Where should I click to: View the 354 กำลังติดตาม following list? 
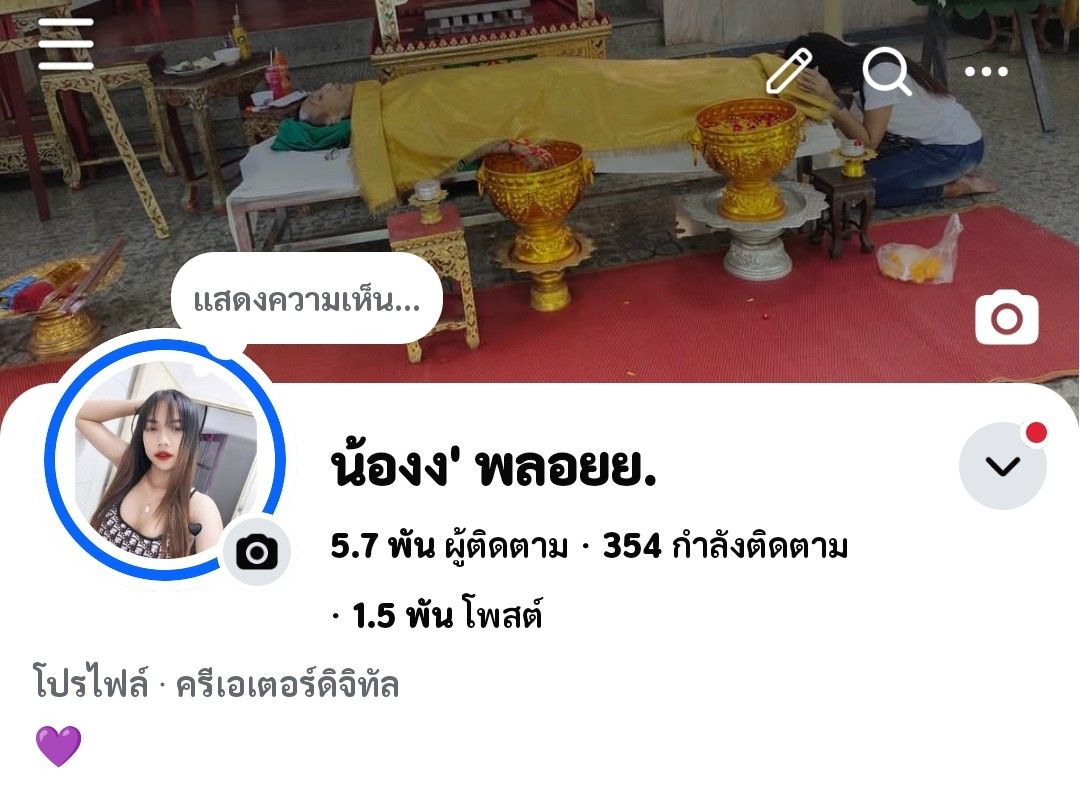coord(725,547)
